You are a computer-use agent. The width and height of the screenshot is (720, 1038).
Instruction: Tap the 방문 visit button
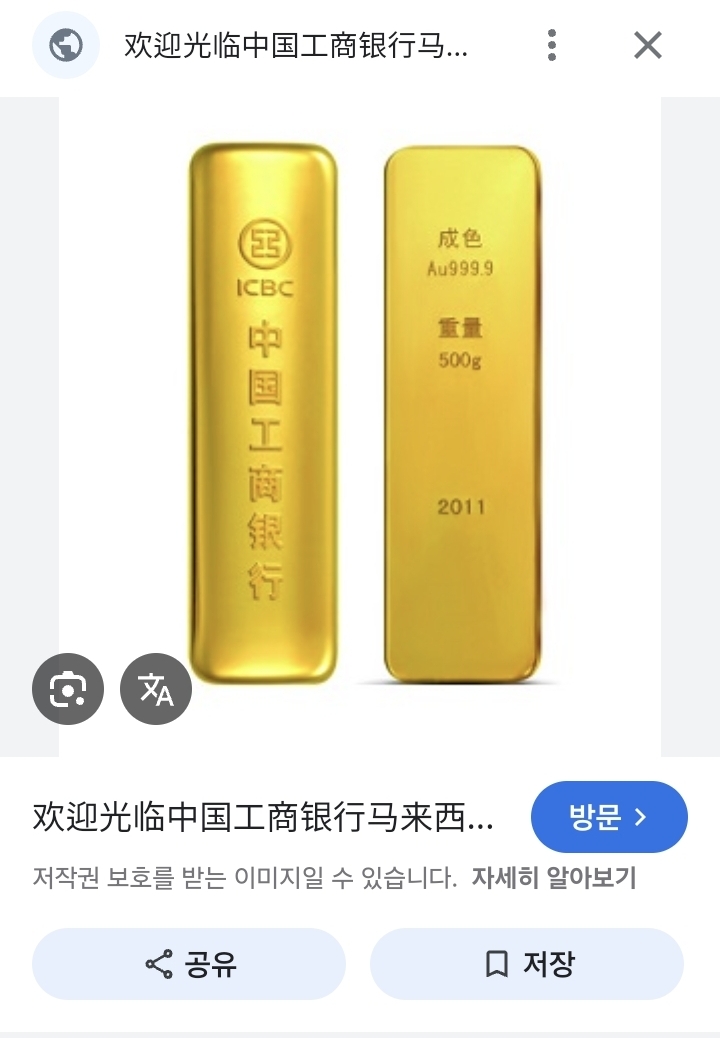pos(608,817)
